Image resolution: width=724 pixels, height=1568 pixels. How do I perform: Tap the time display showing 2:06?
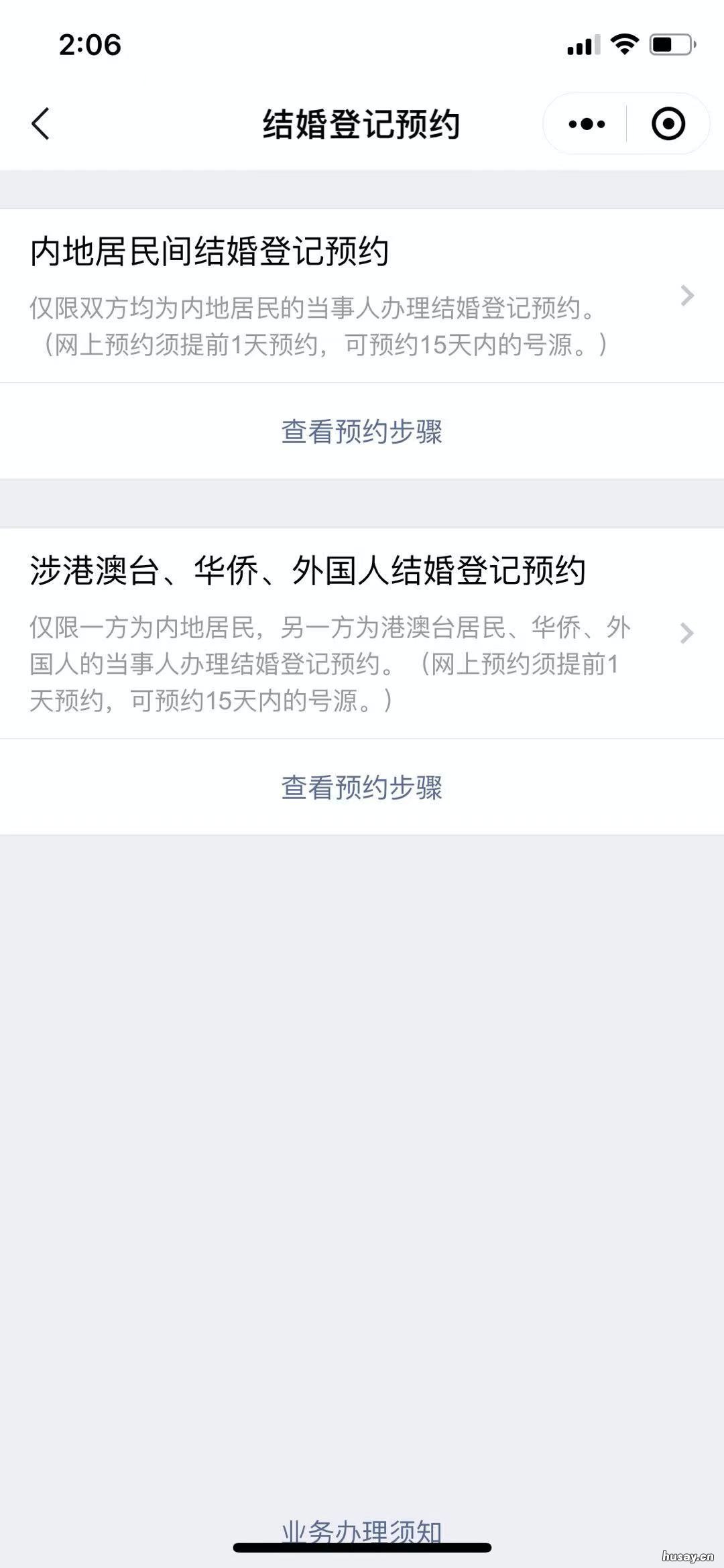(x=90, y=46)
